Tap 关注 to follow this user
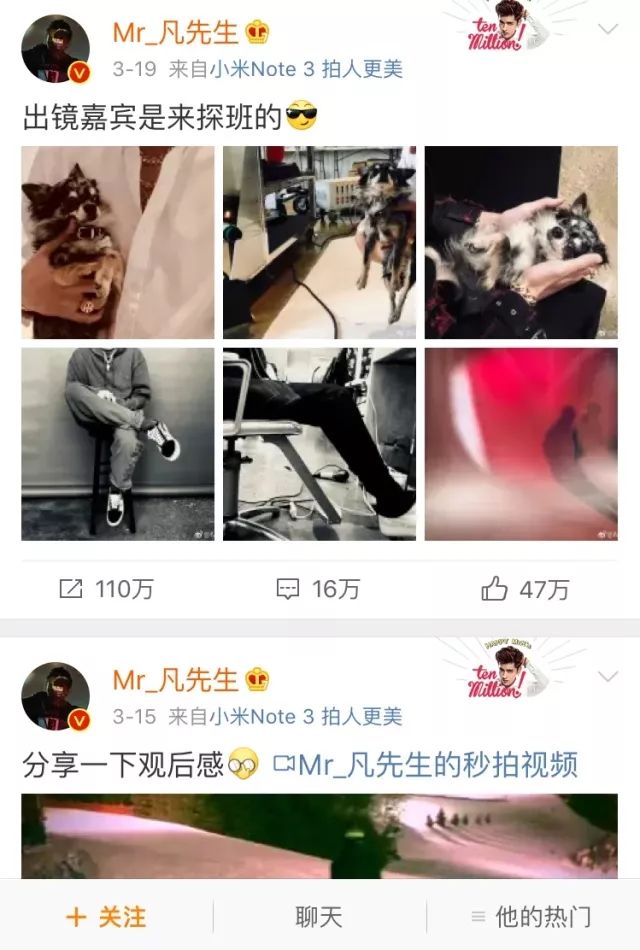Screen dimensions: 640x950 point(106,916)
